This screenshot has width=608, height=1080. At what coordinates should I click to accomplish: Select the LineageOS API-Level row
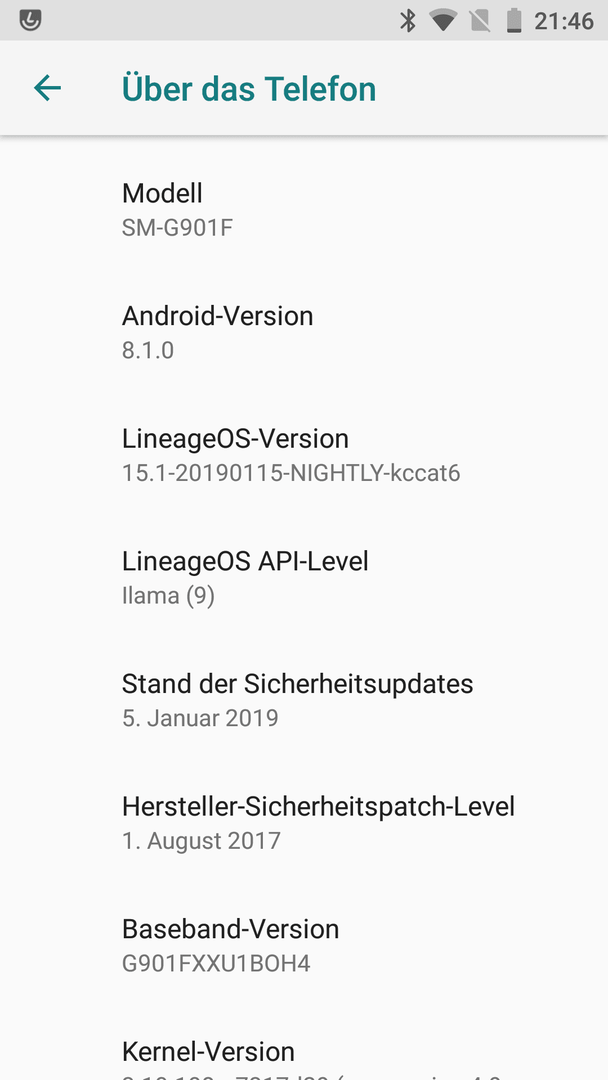point(304,578)
